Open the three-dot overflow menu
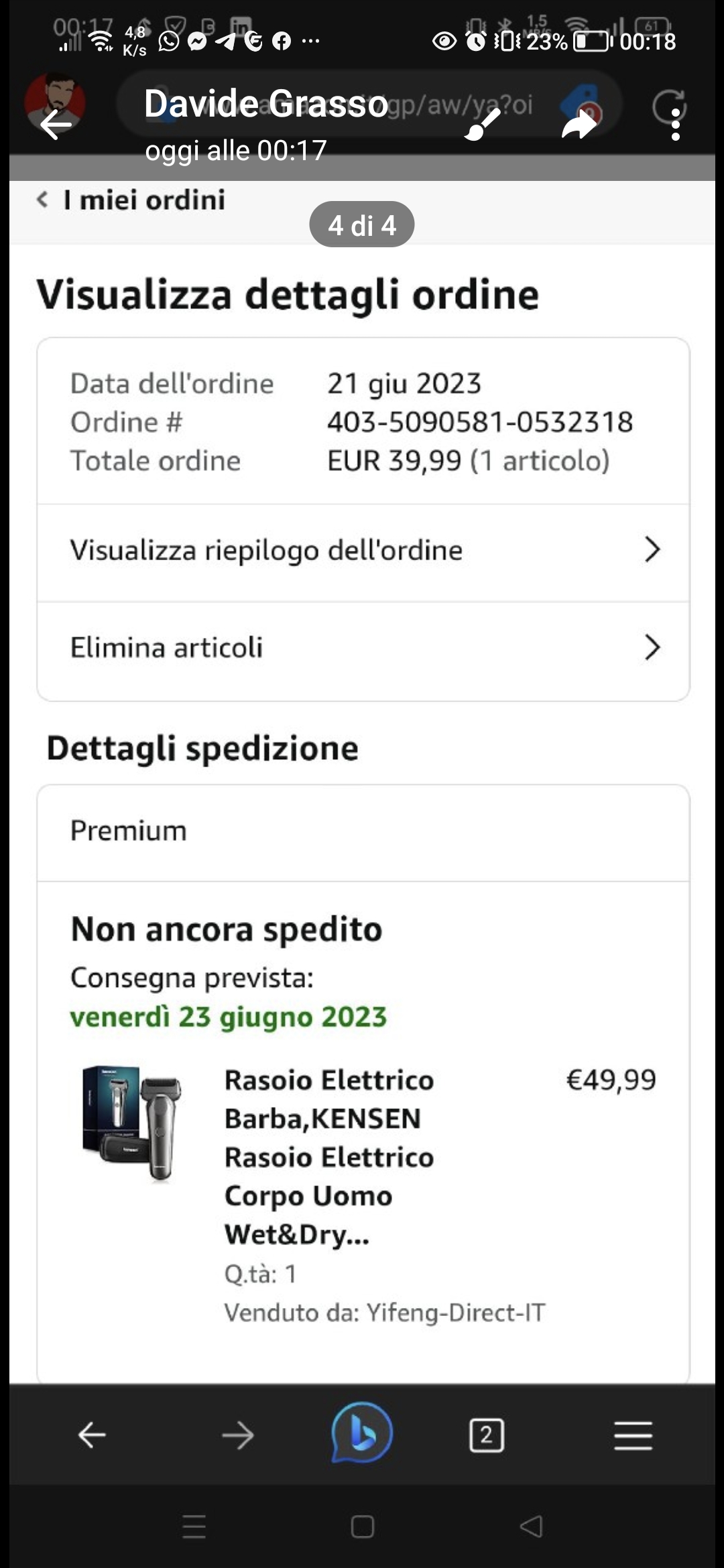 click(675, 125)
